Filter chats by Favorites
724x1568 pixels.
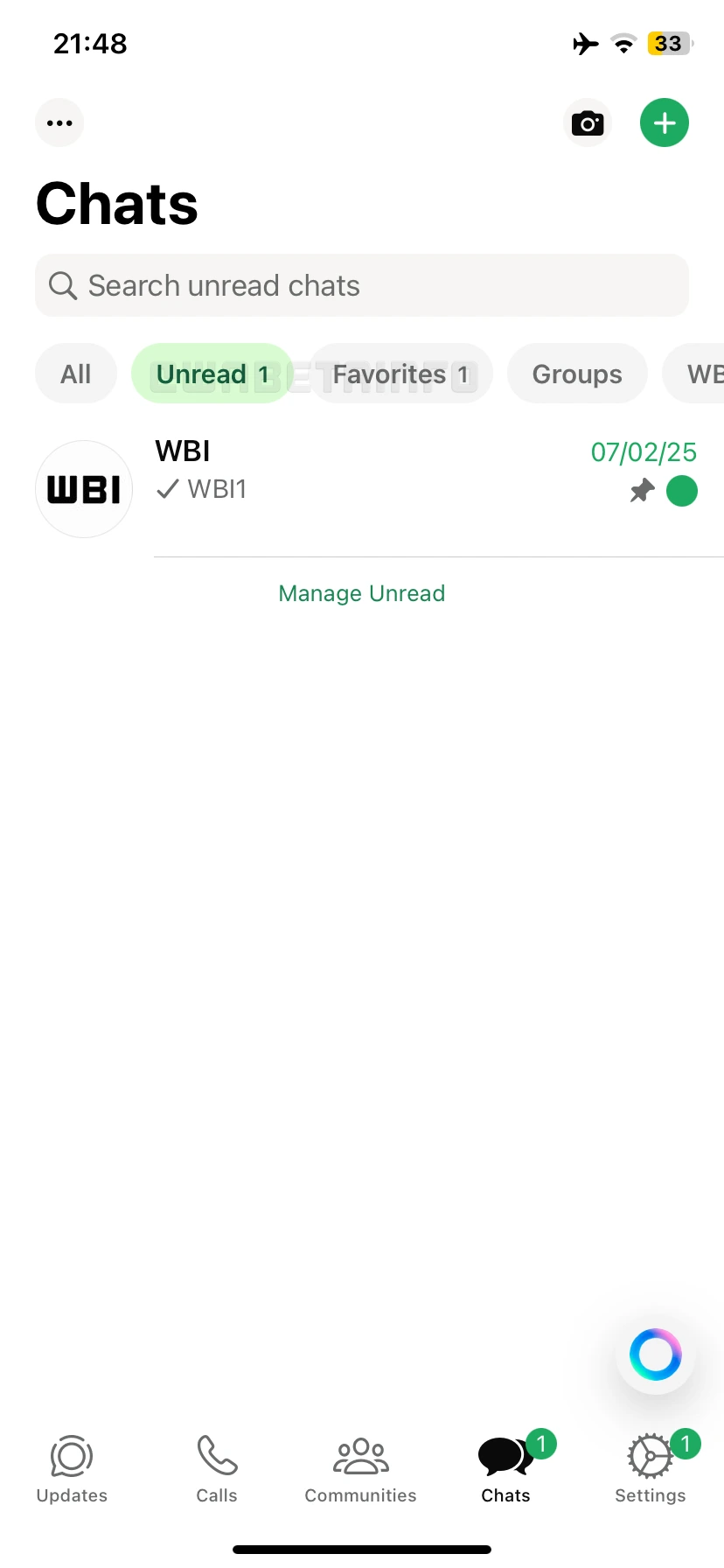point(401,374)
